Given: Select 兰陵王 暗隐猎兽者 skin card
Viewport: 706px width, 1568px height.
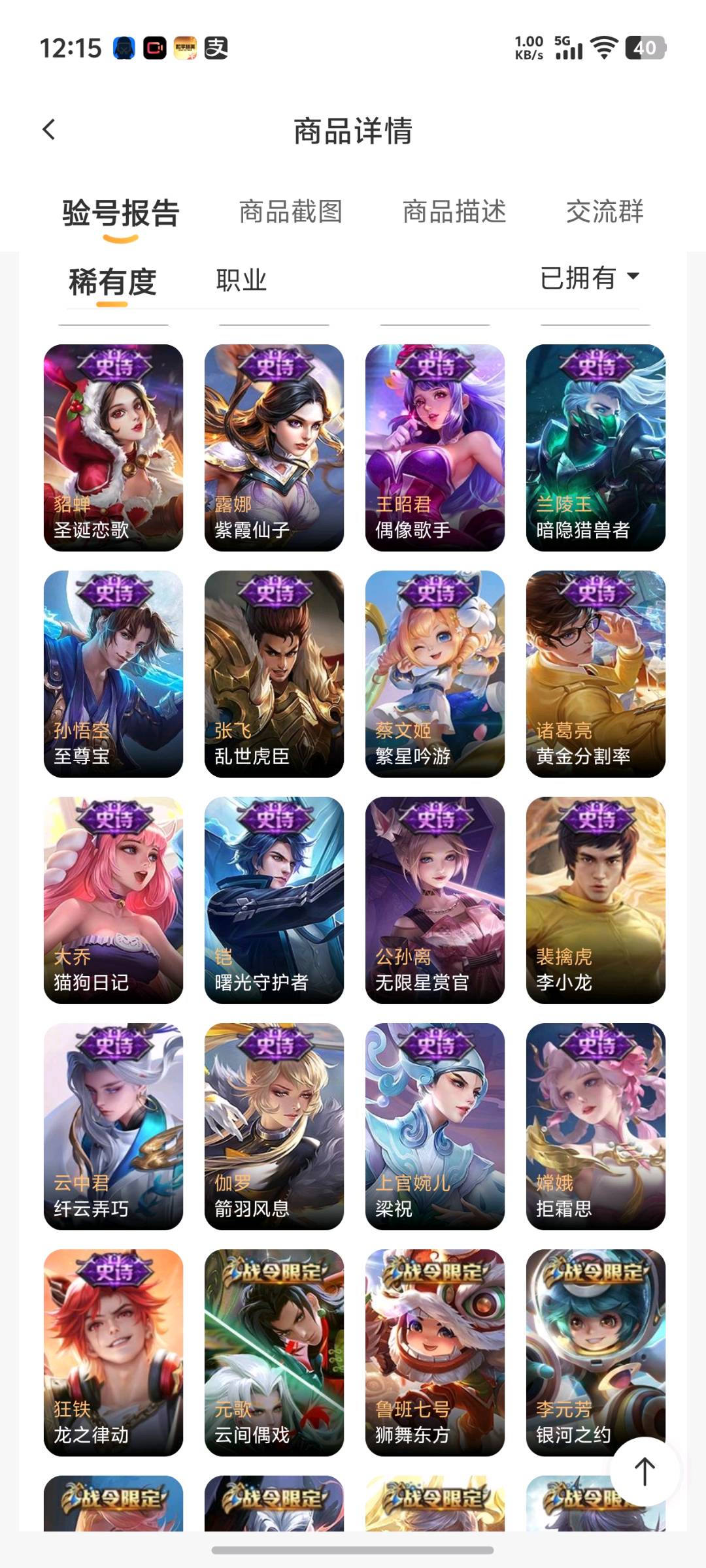Looking at the screenshot, I should (x=596, y=448).
